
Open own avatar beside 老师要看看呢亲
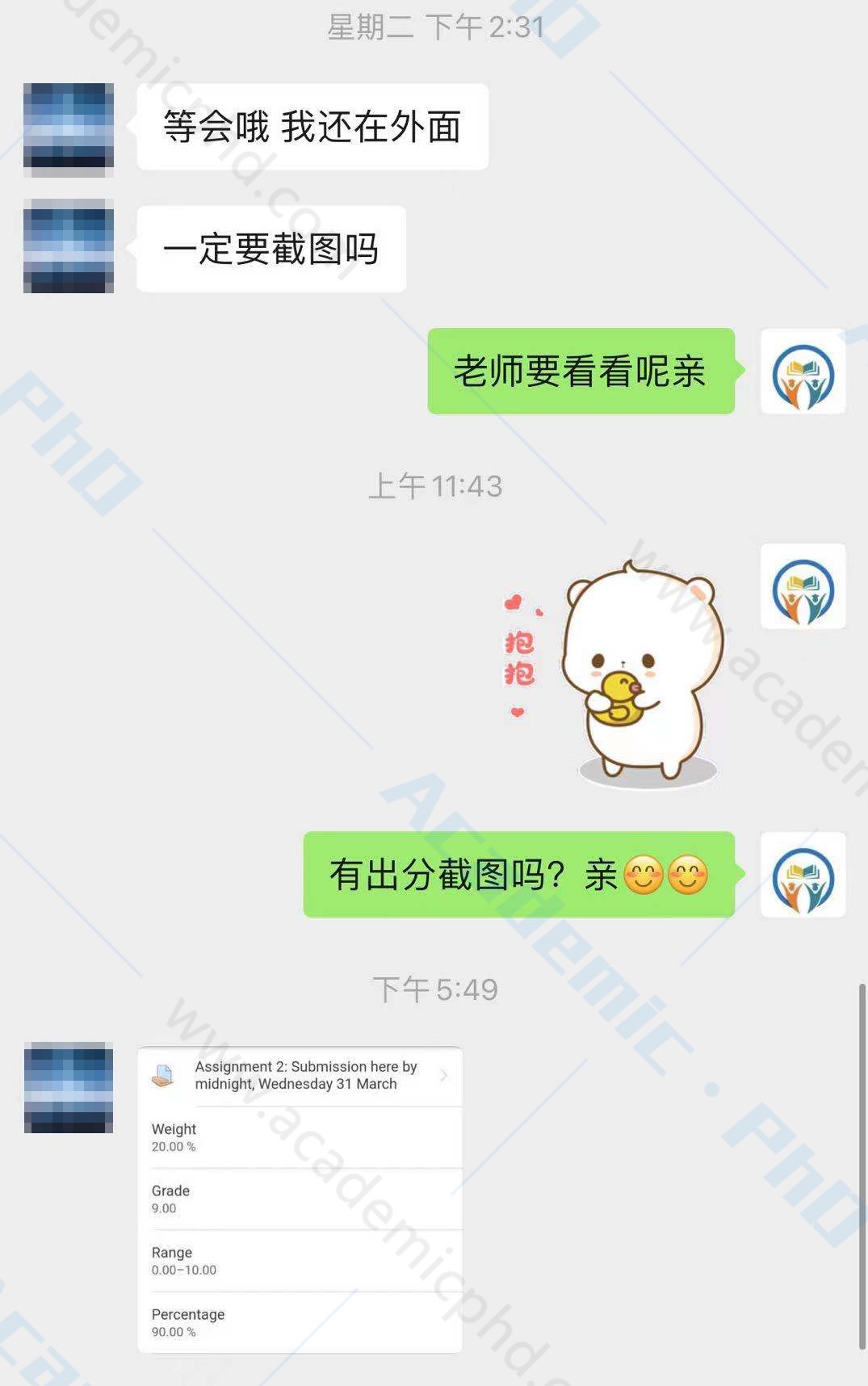tap(803, 372)
